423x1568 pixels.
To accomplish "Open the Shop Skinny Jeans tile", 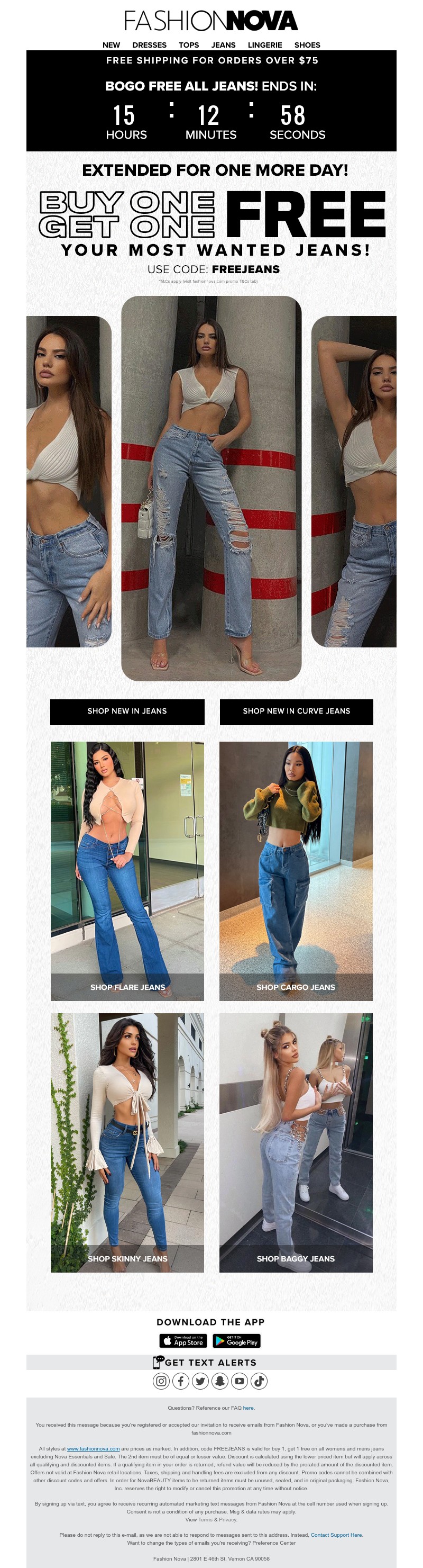I will tap(127, 1142).
